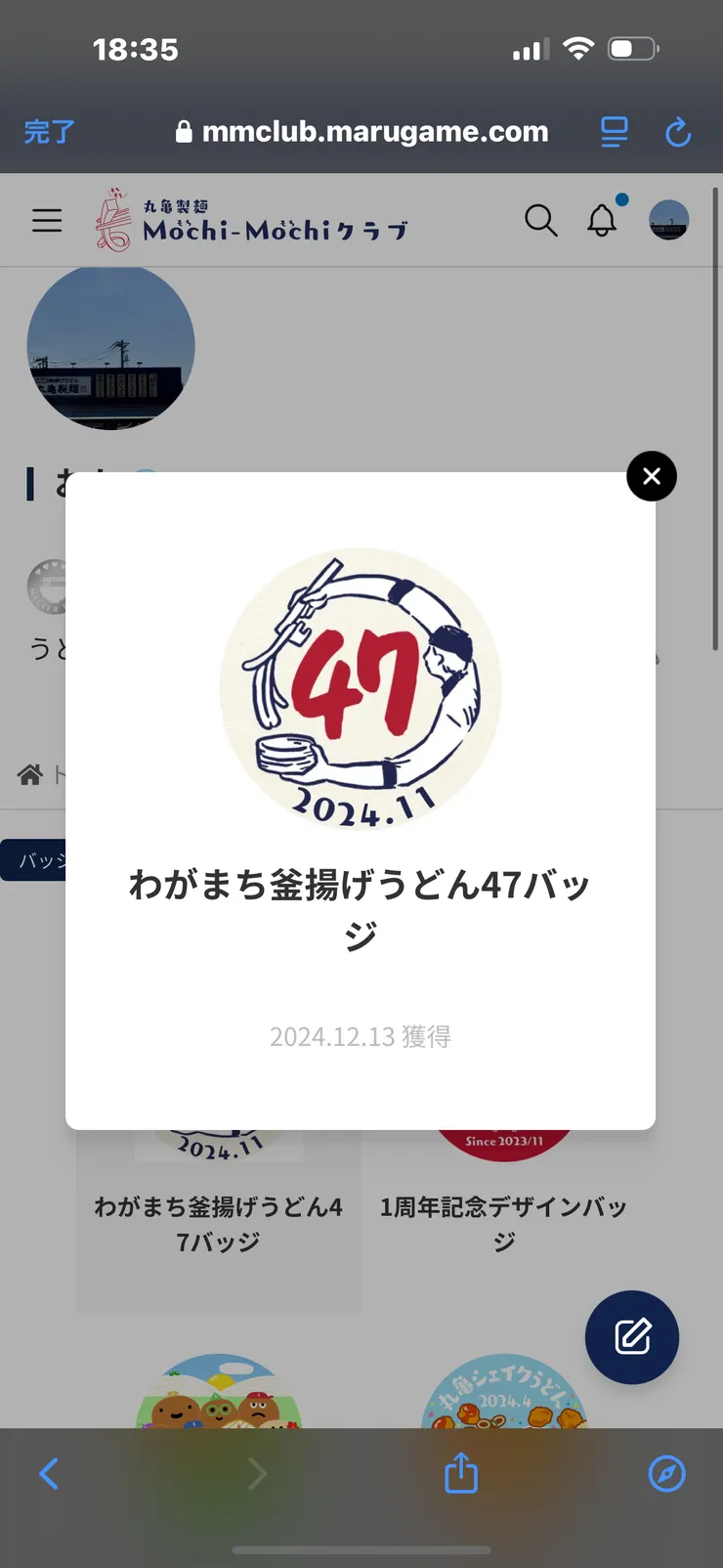Reload the page with the refresh icon
Viewport: 723px width, 1568px height.
(x=678, y=132)
